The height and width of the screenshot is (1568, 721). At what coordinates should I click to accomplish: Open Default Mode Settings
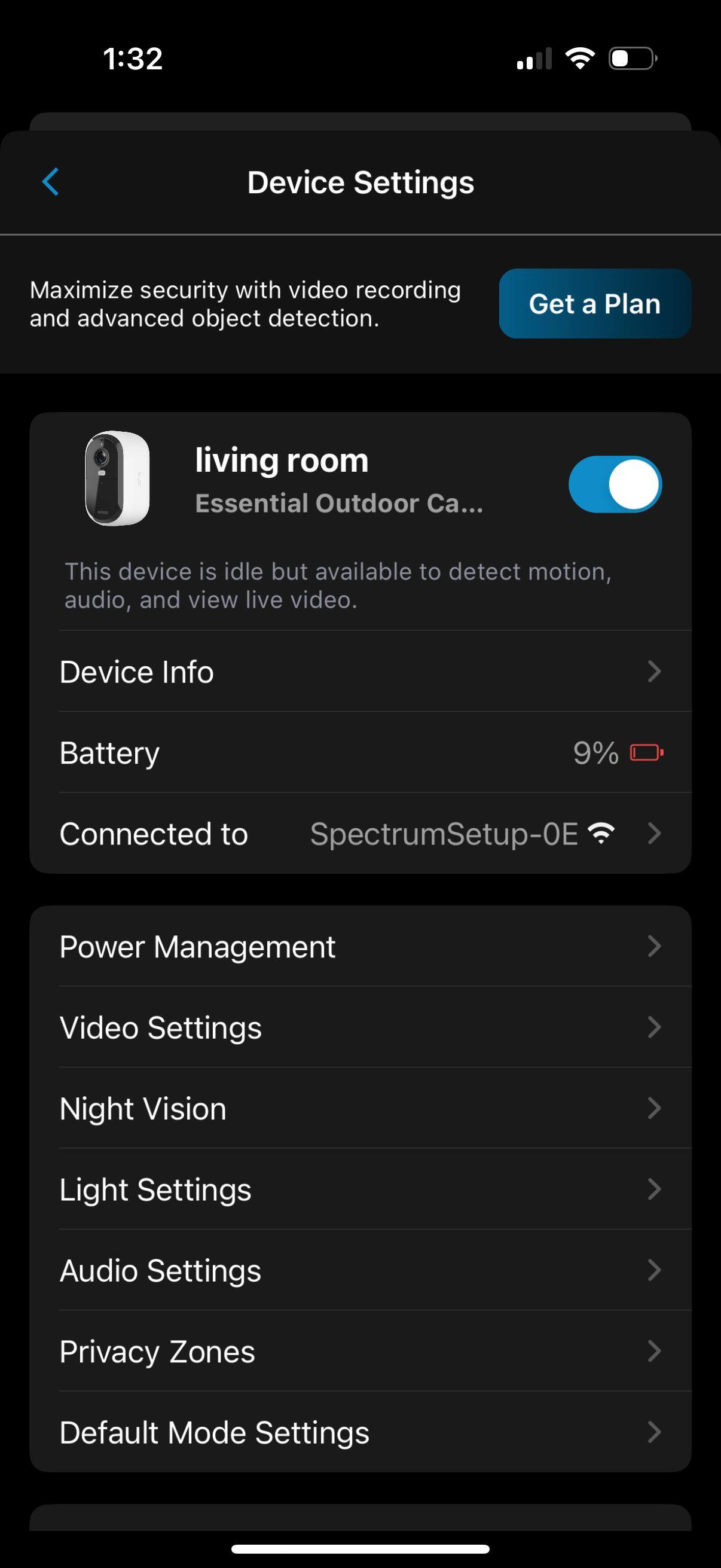[x=360, y=1432]
